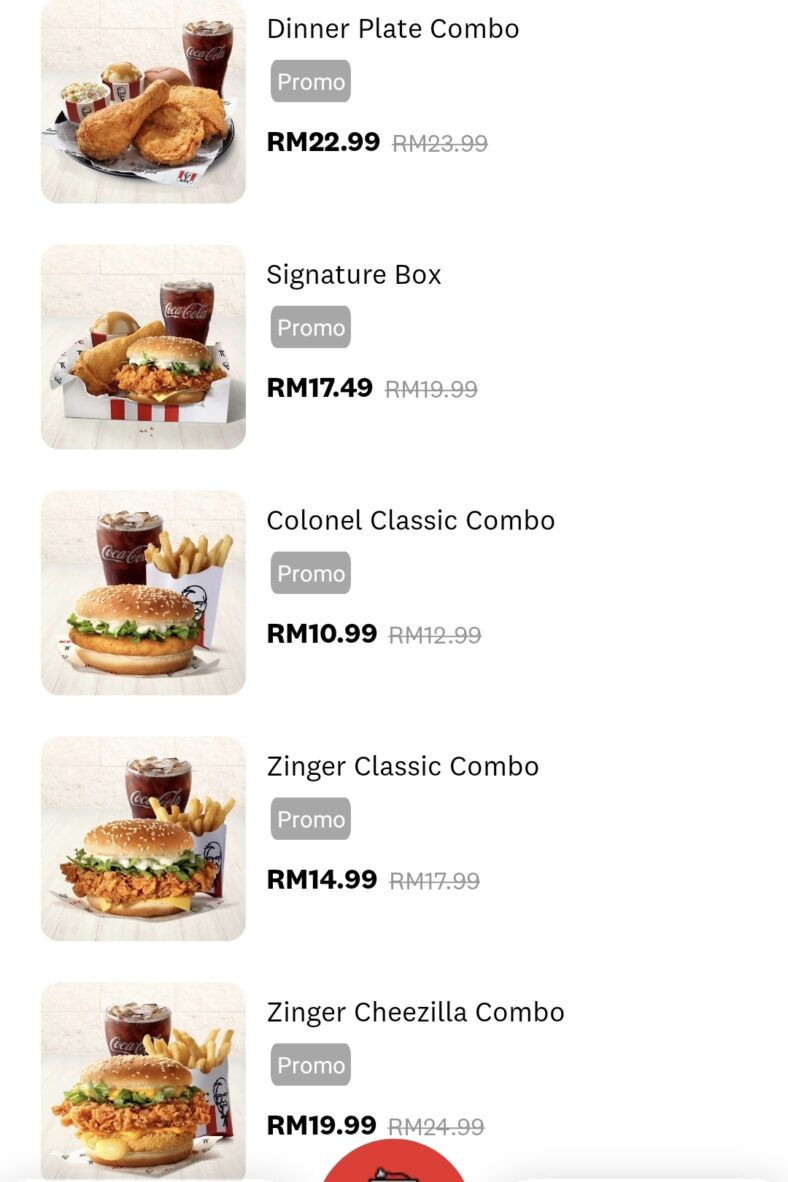Image resolution: width=788 pixels, height=1182 pixels.
Task: Tap the Promo badge on Colonel Classic Combo
Action: [310, 573]
